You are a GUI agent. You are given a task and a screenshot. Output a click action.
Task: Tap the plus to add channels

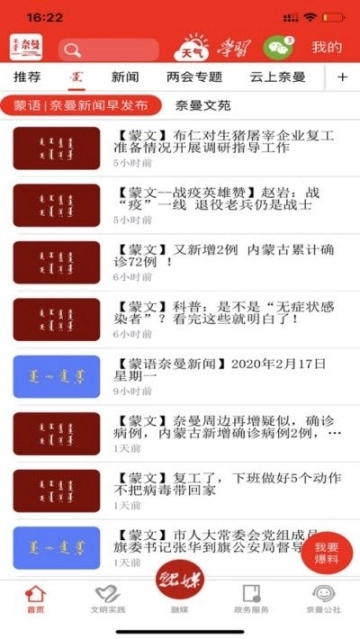point(343,77)
